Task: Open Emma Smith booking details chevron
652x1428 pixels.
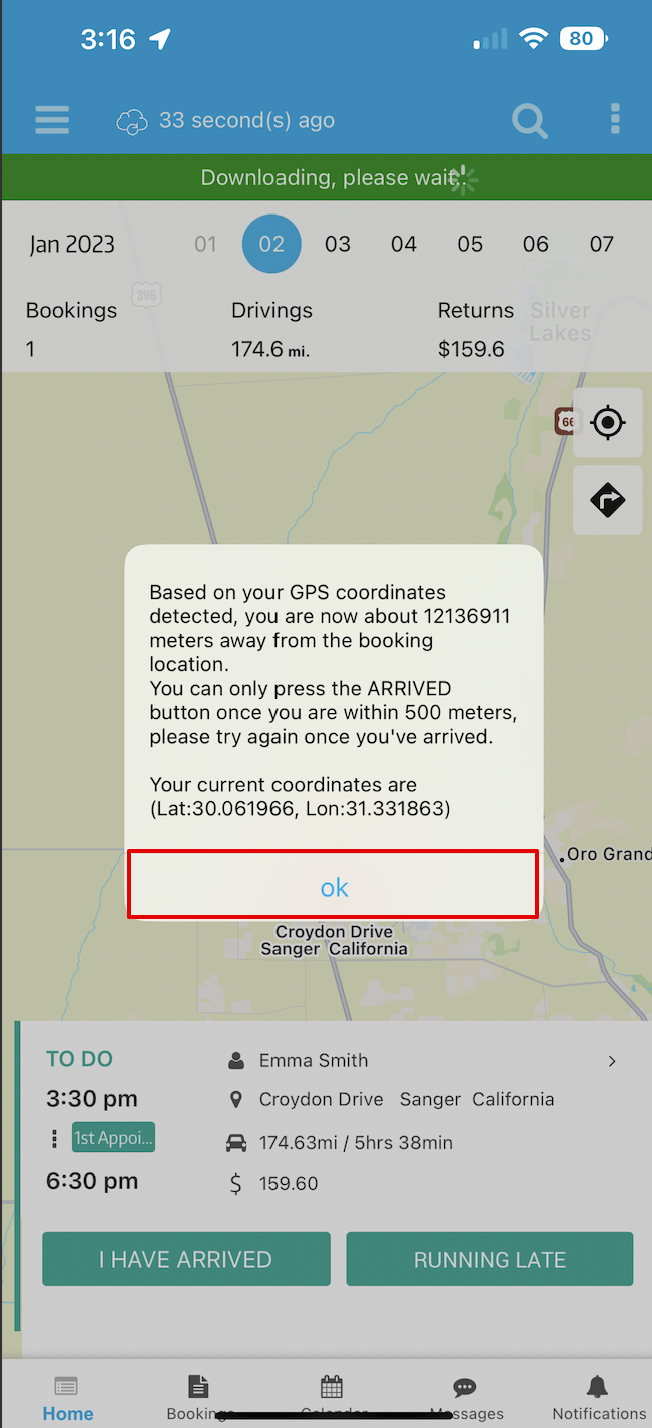Action: 612,1061
